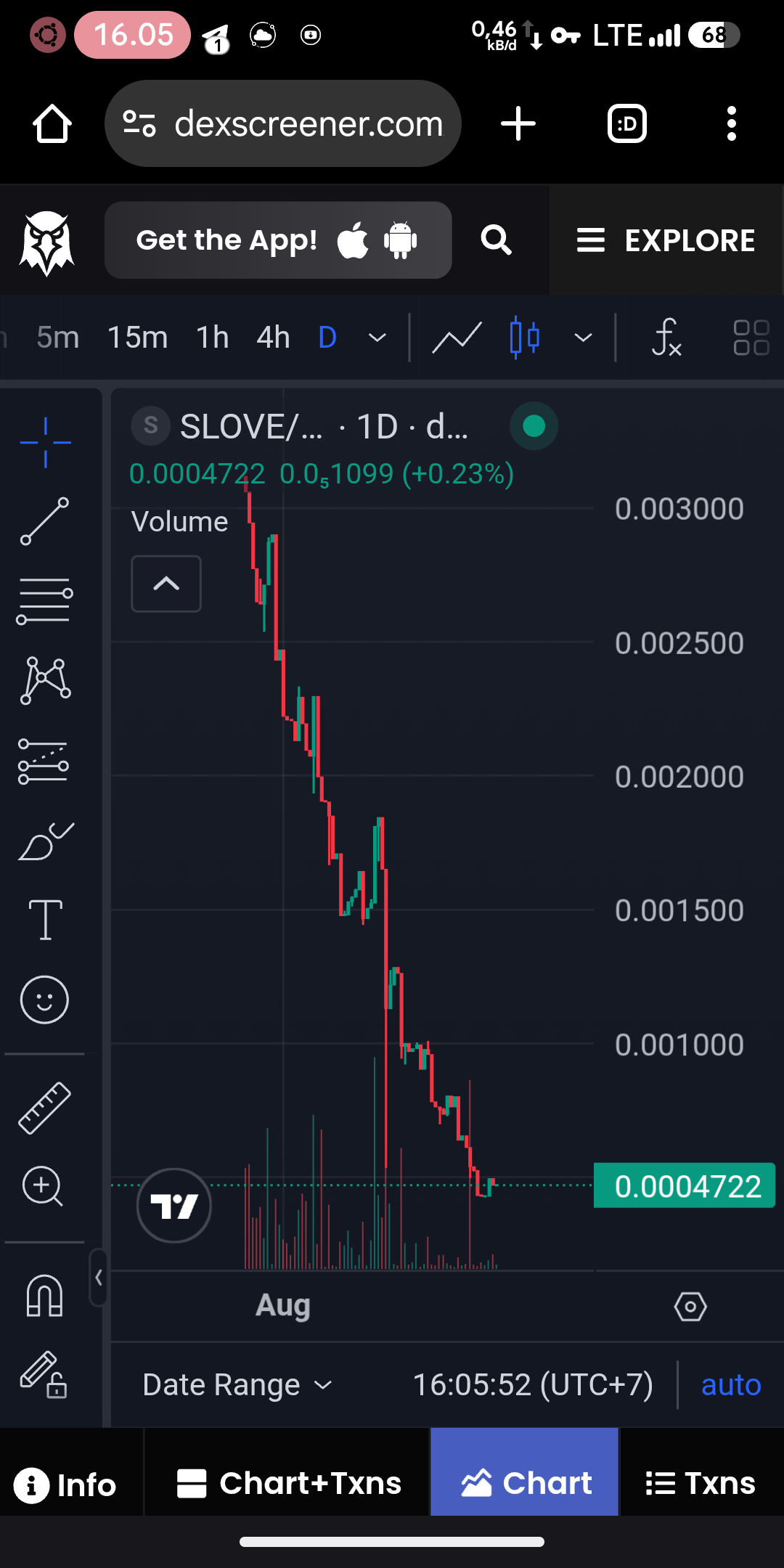
Task: Collapse the Volume indicator legend
Action: tap(166, 584)
